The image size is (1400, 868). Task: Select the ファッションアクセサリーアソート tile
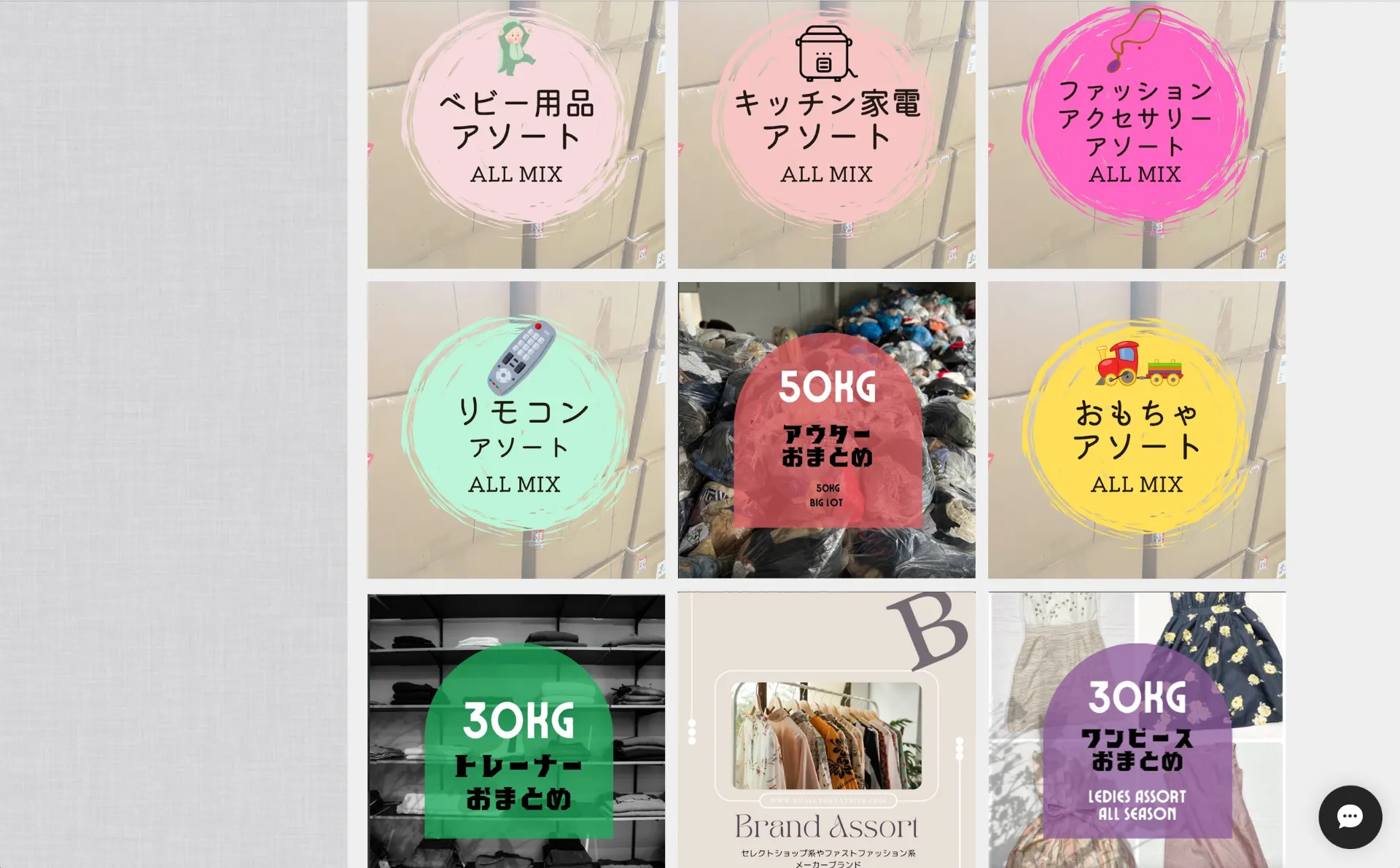pyautogui.click(x=1136, y=135)
